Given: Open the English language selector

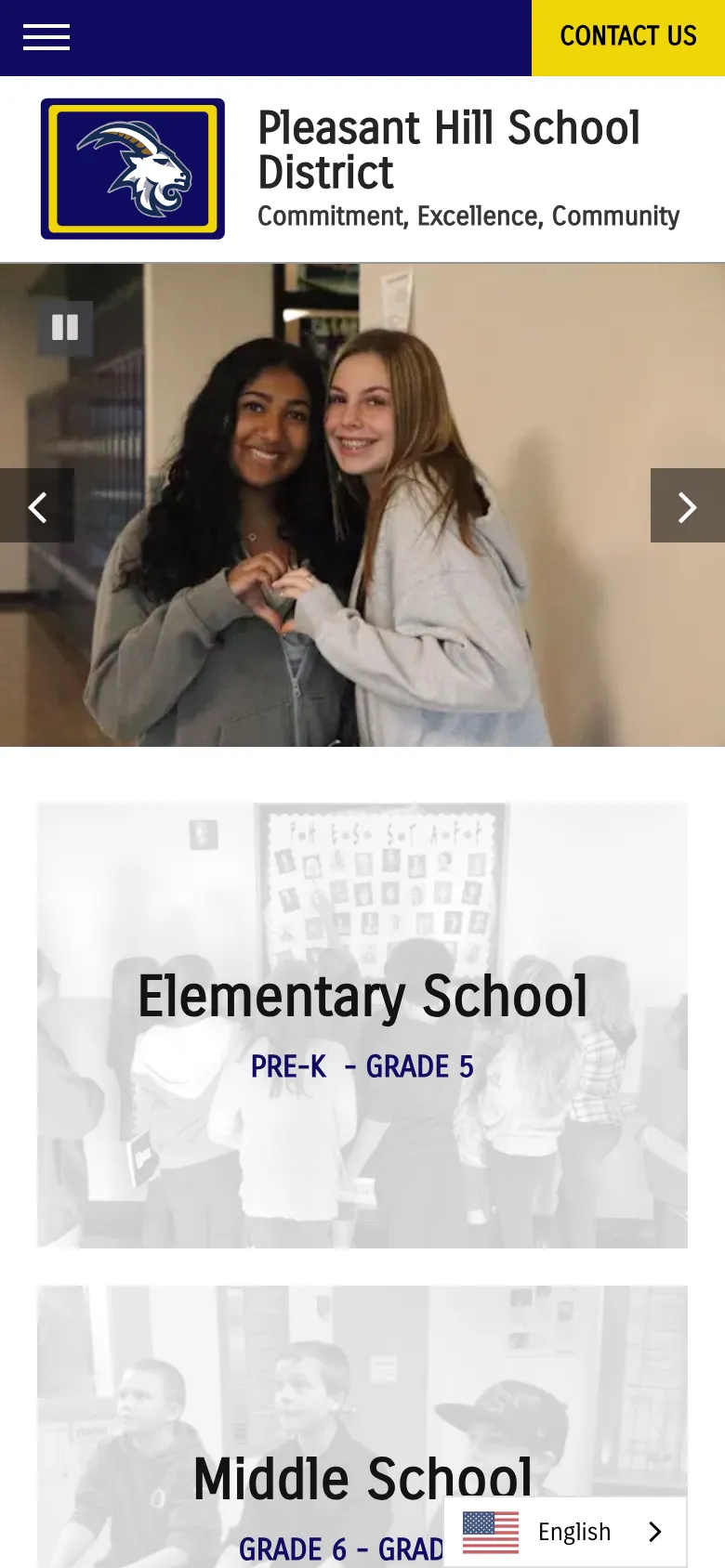Looking at the screenshot, I should 565,1532.
